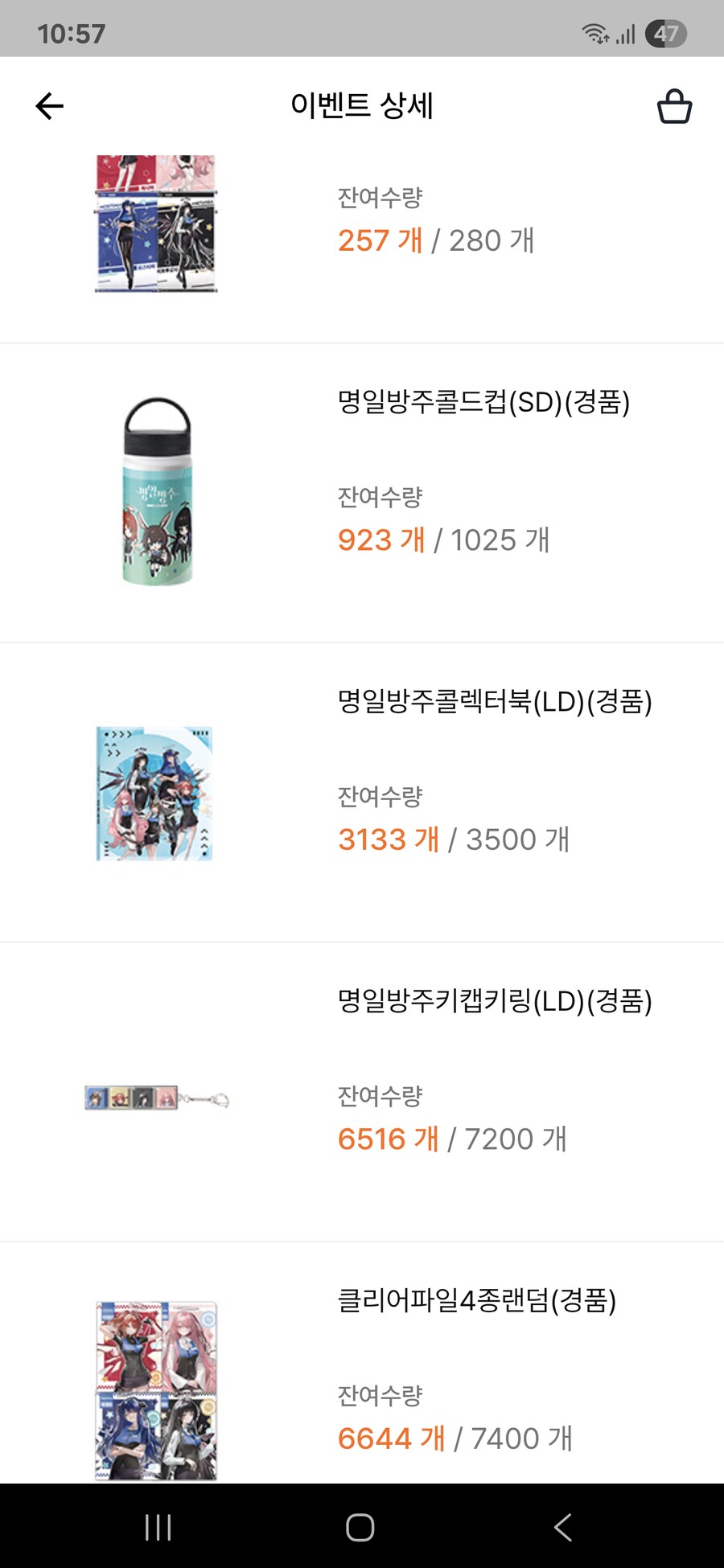The height and width of the screenshot is (1568, 724).
Task: Tap the back arrow to exit event details
Action: (49, 105)
